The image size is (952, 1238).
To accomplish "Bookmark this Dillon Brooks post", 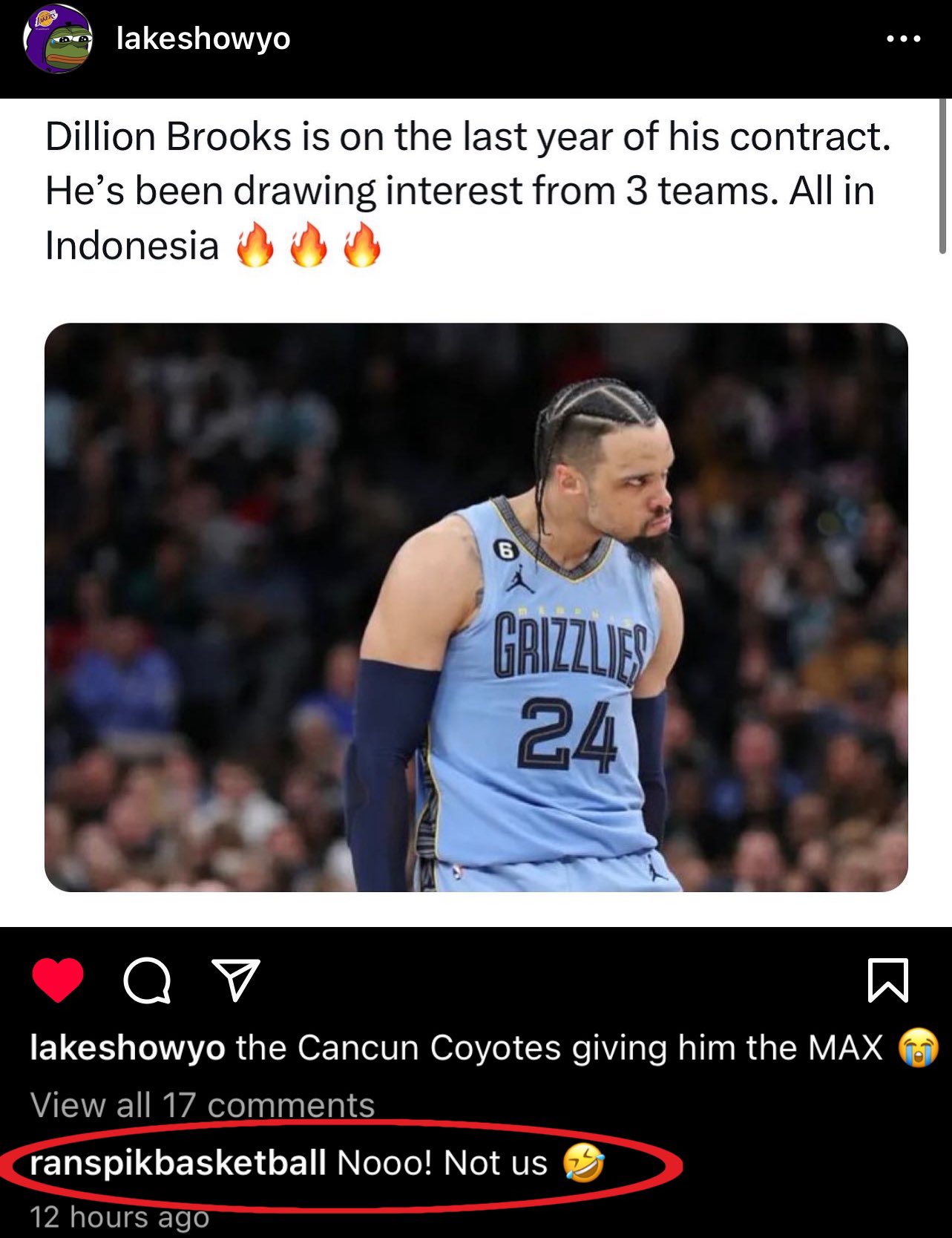I will click(887, 980).
